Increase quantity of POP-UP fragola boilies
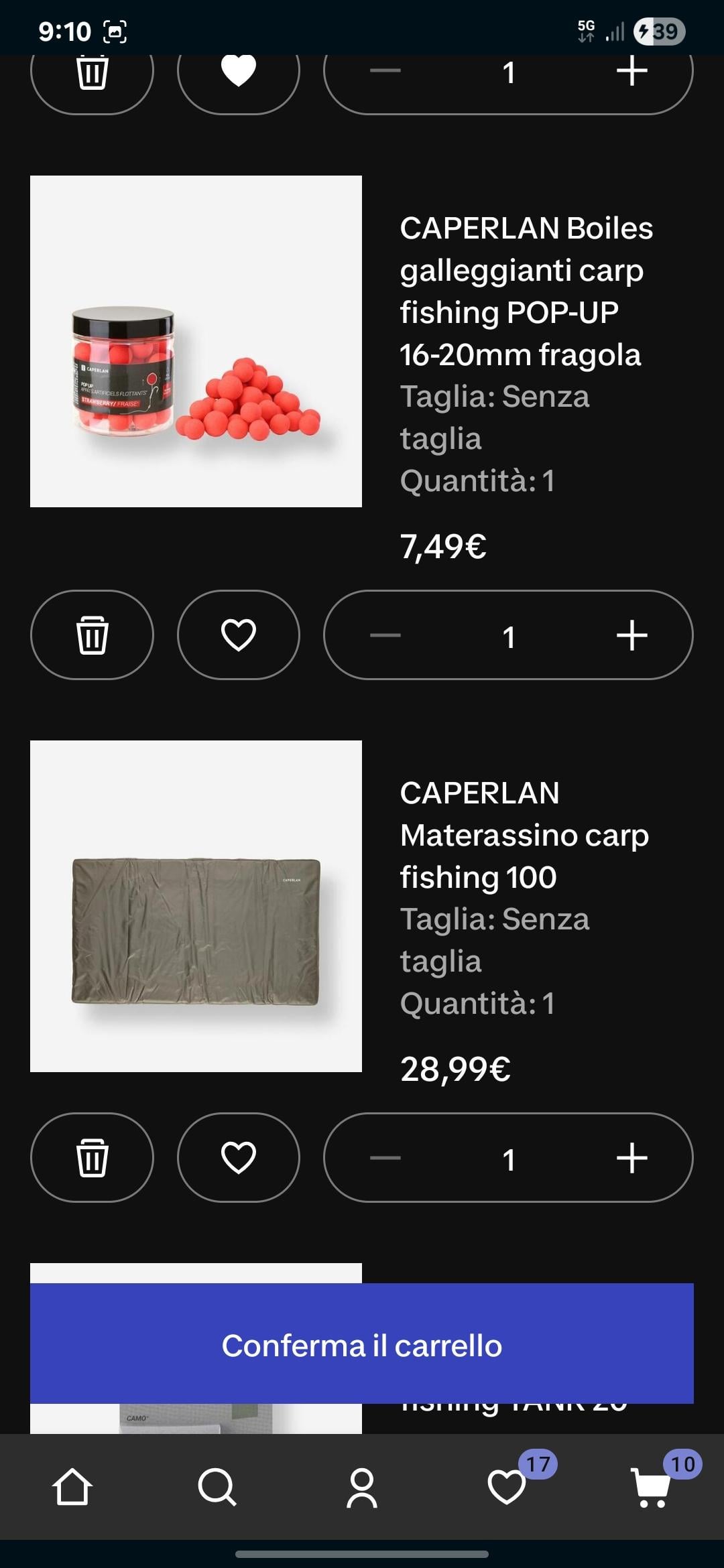724x1568 pixels. tap(631, 635)
